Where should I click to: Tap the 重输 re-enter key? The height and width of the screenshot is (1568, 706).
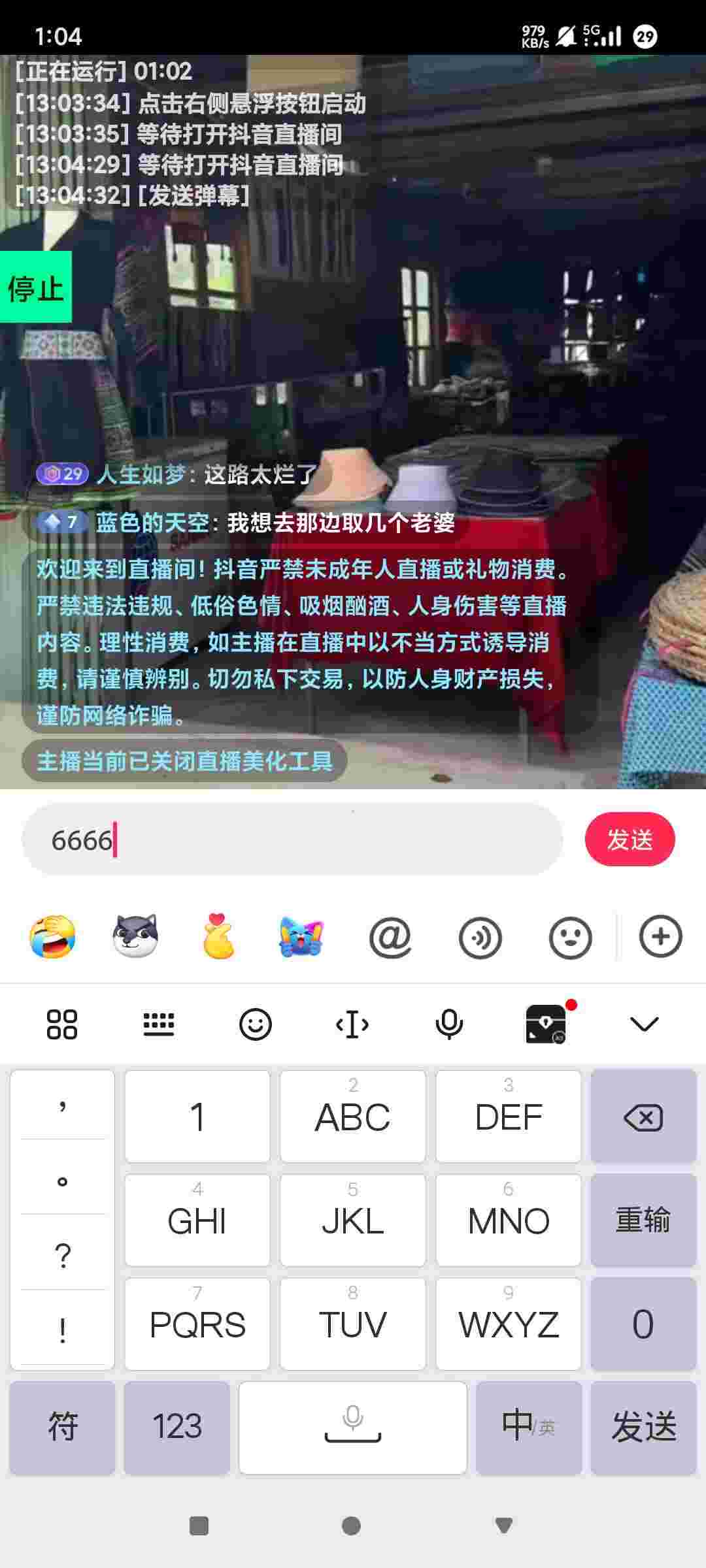(x=643, y=1220)
